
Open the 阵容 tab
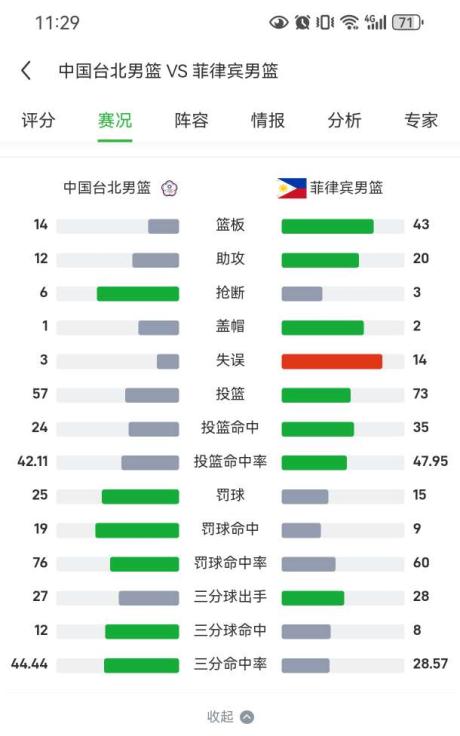192,120
